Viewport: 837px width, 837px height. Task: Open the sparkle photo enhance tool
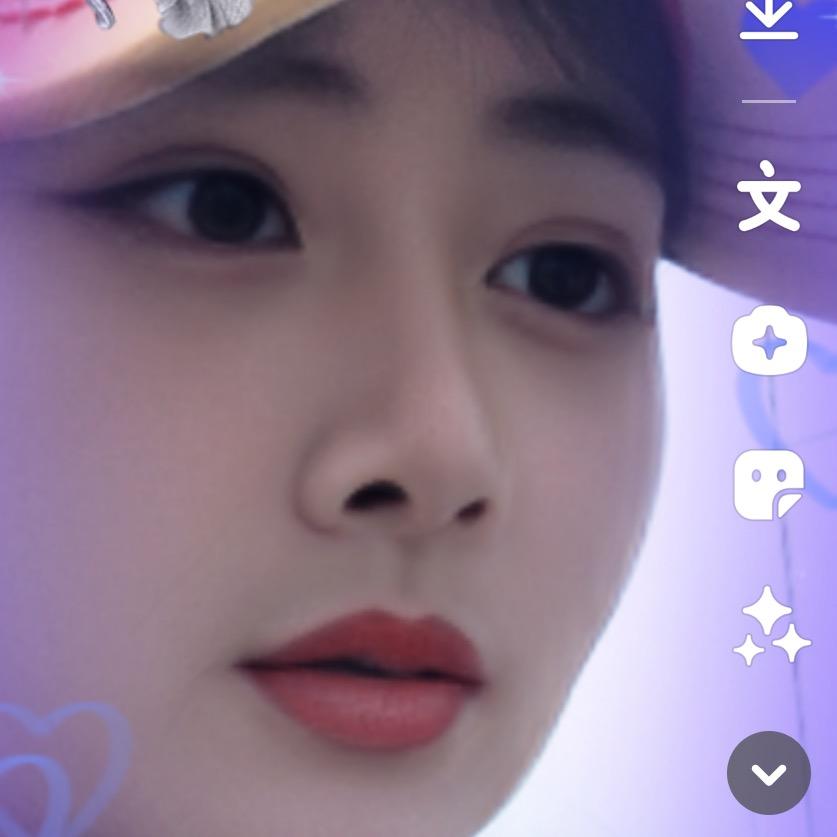point(769,341)
